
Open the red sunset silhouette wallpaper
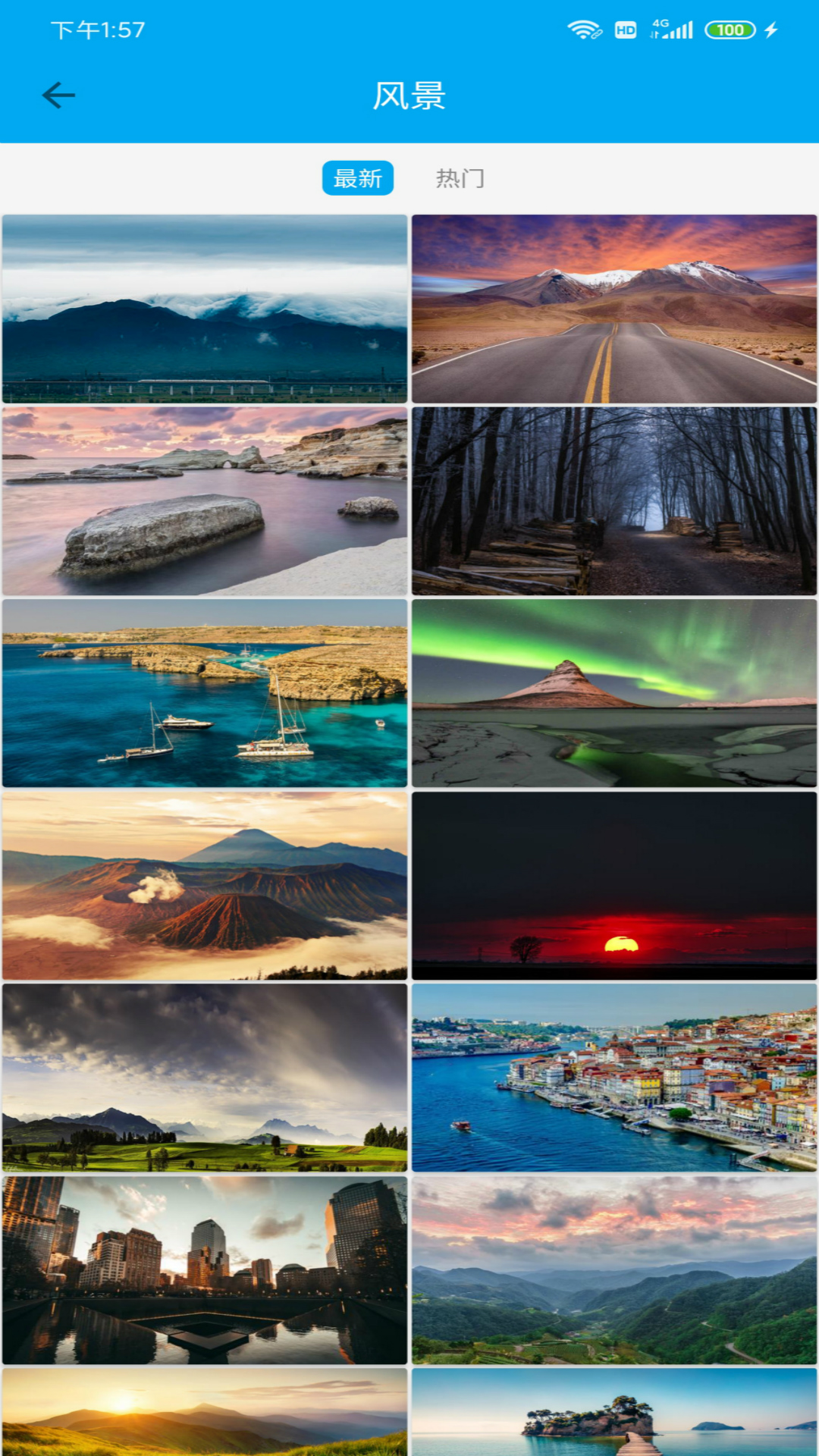[614, 886]
